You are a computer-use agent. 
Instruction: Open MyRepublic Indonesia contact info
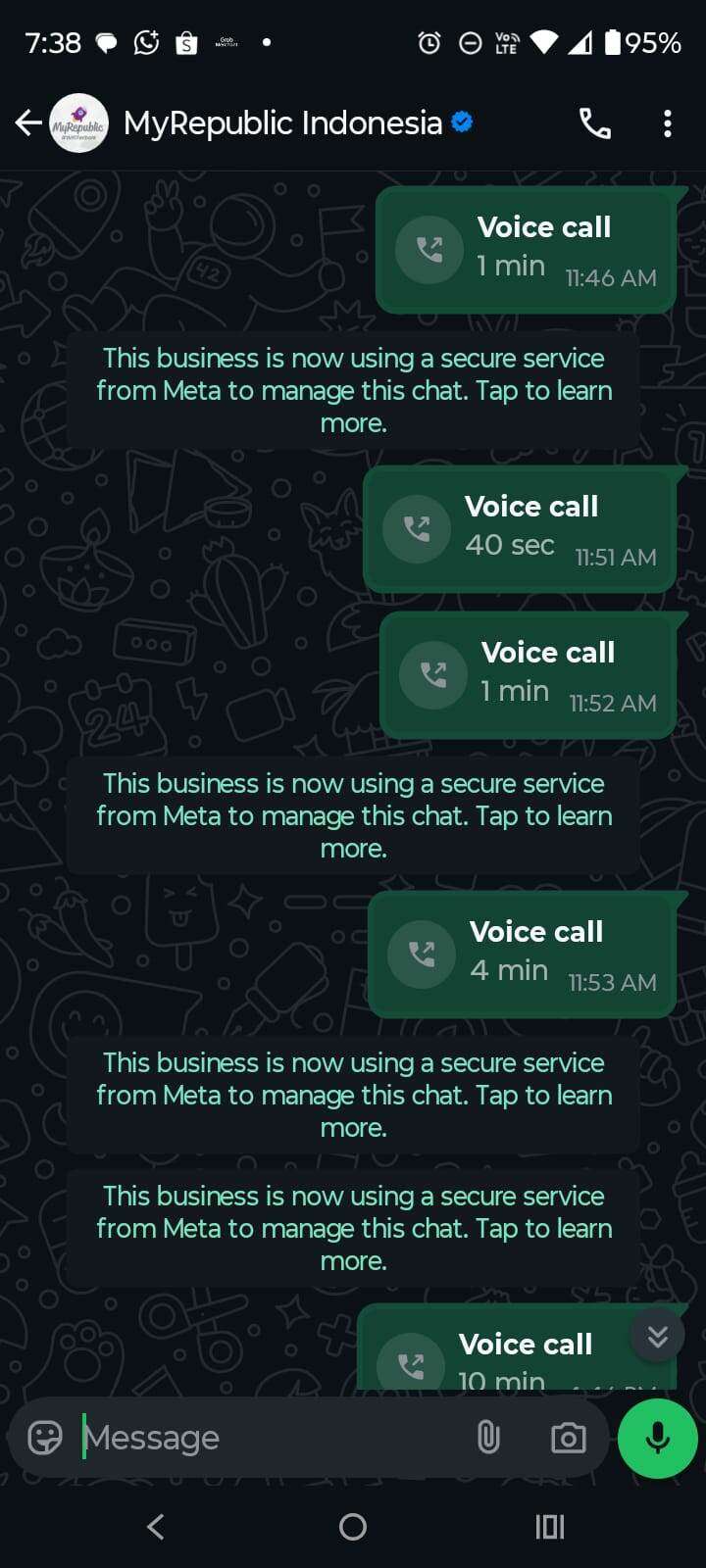click(x=282, y=122)
